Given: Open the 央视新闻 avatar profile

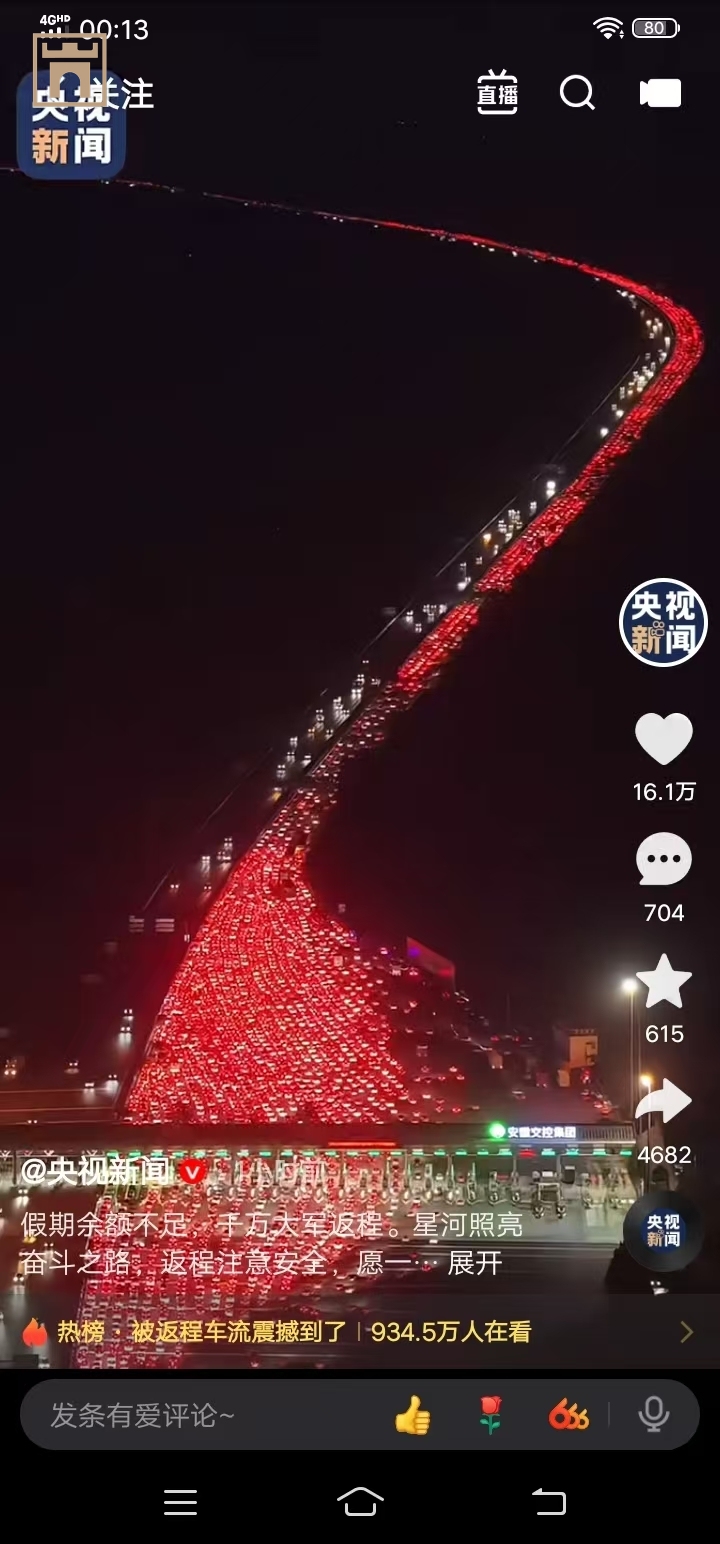Looking at the screenshot, I should (663, 623).
